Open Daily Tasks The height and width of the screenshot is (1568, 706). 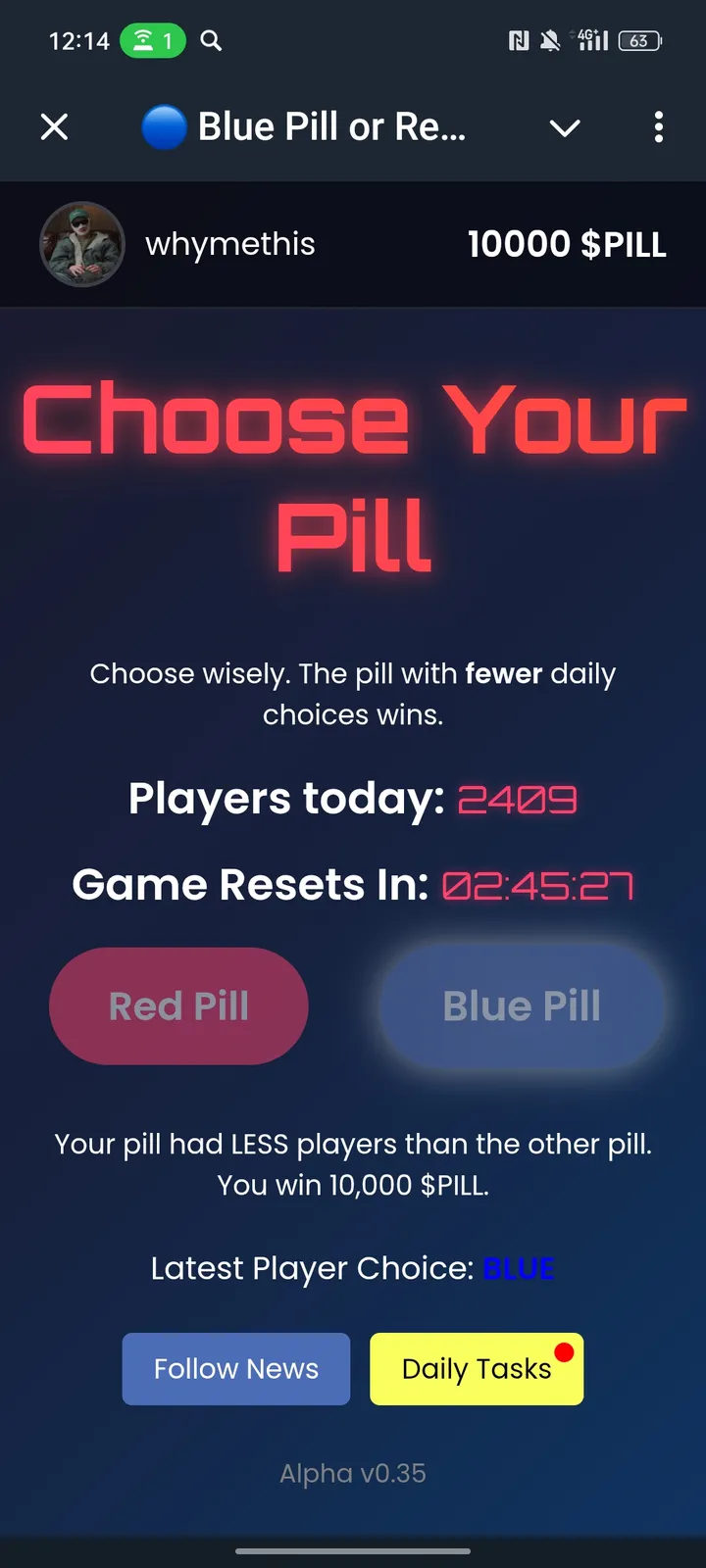coord(477,1368)
